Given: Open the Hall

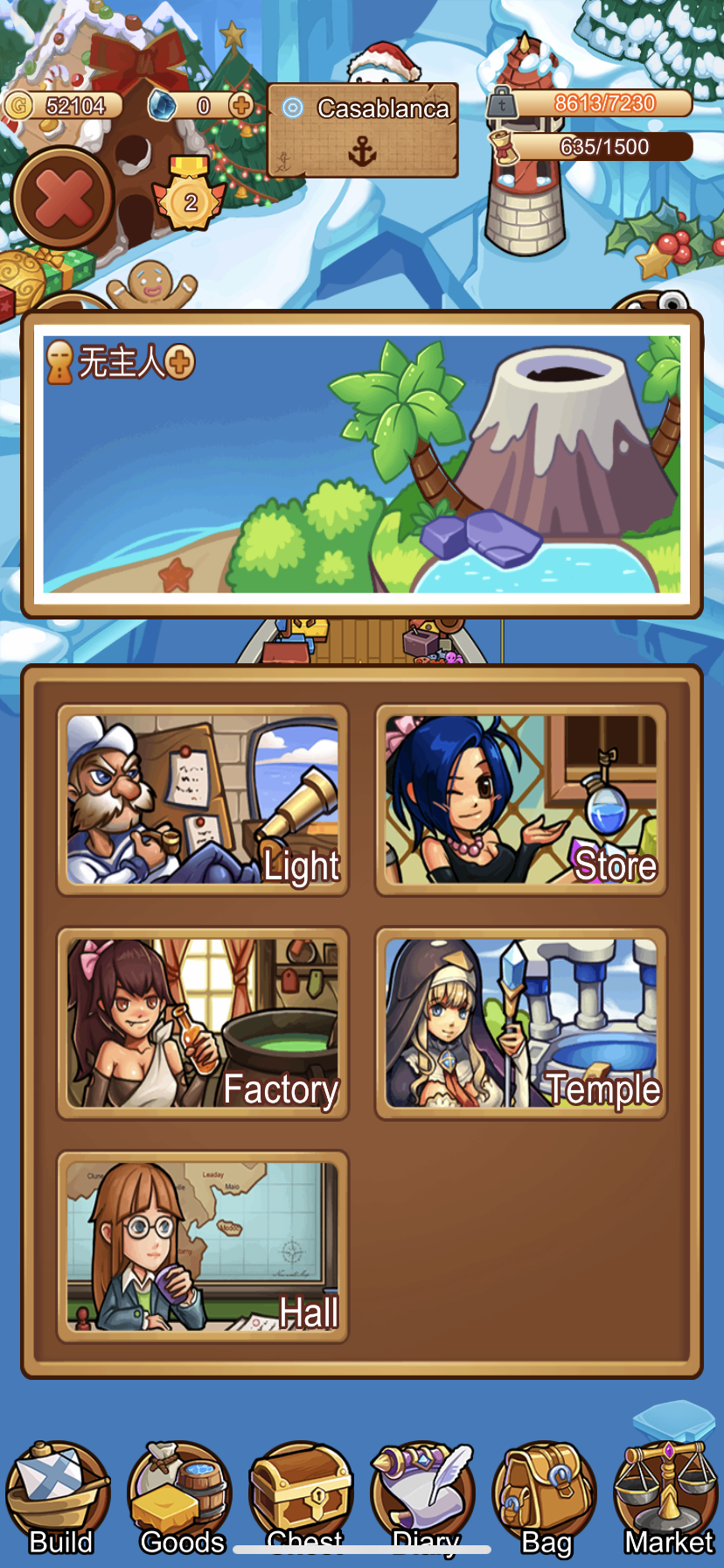Looking at the screenshot, I should (203, 1246).
